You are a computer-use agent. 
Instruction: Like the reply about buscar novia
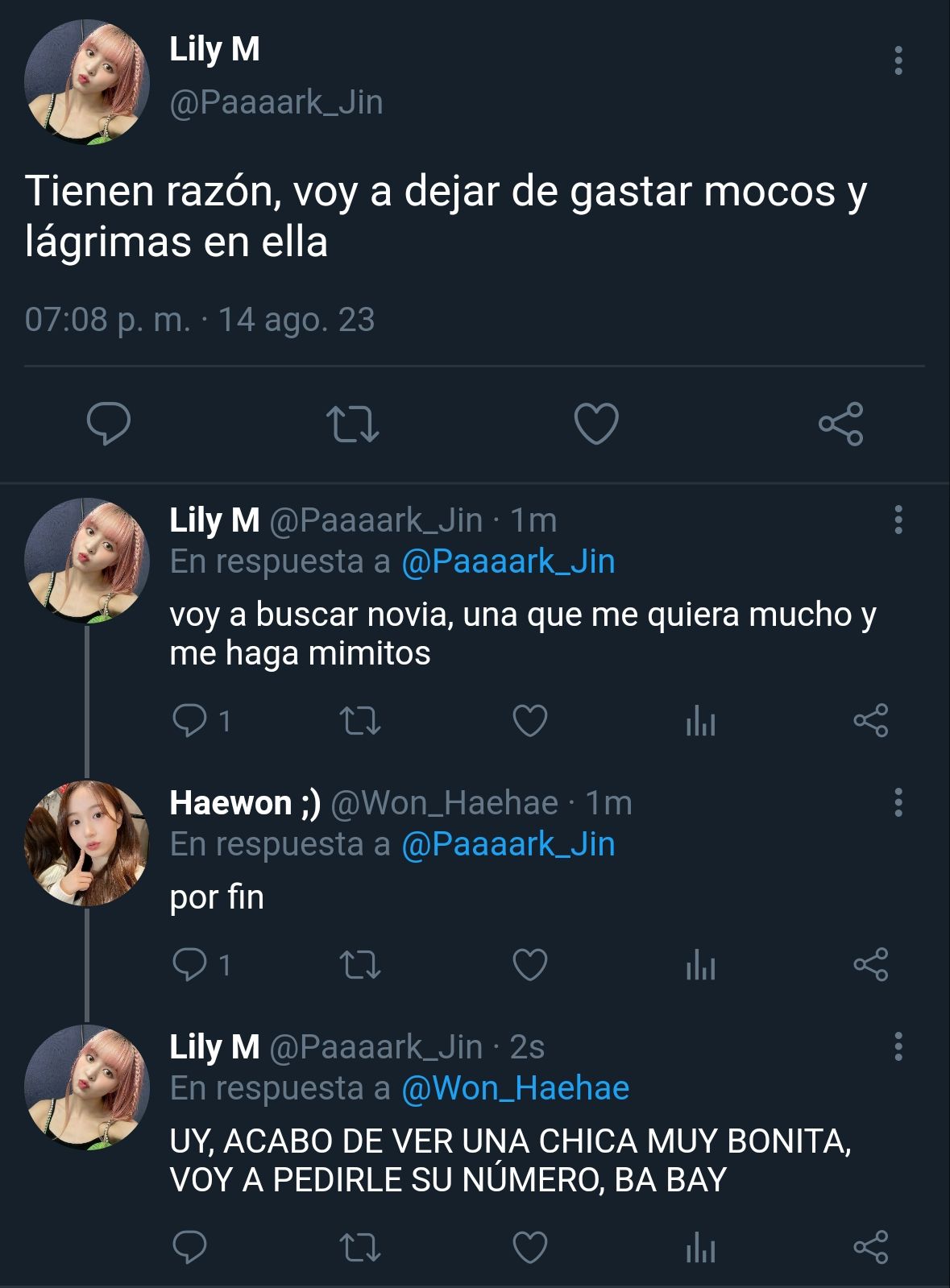click(530, 720)
